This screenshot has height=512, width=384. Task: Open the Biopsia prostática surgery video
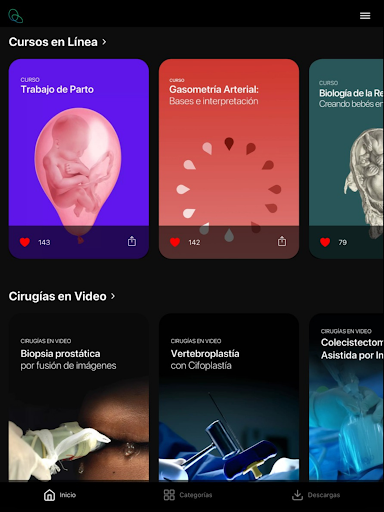coord(79,397)
